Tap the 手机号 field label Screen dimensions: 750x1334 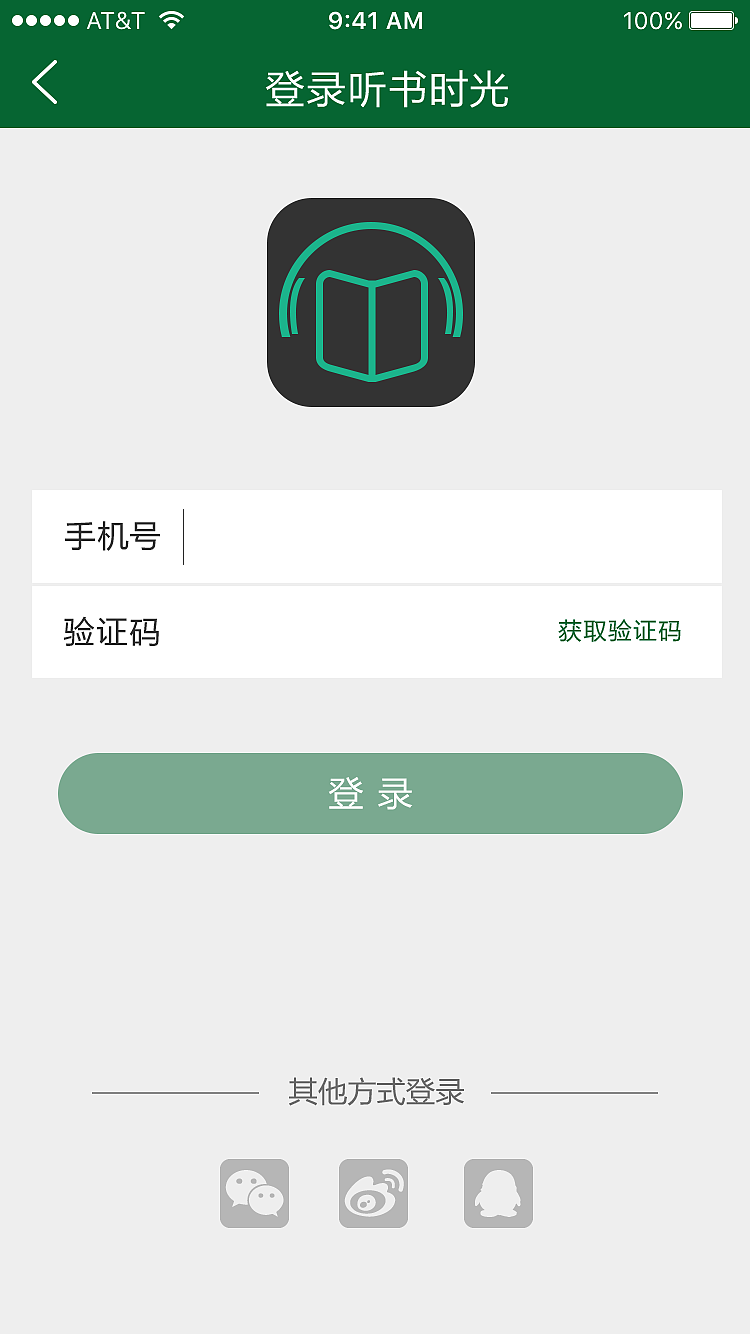click(x=112, y=537)
